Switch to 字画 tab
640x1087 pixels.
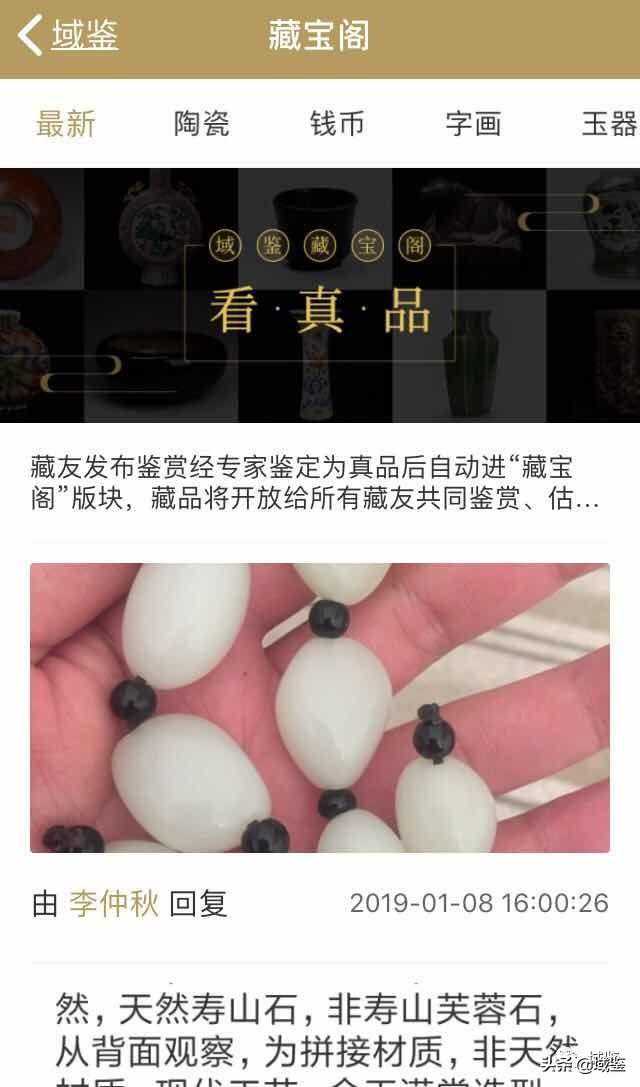473,124
